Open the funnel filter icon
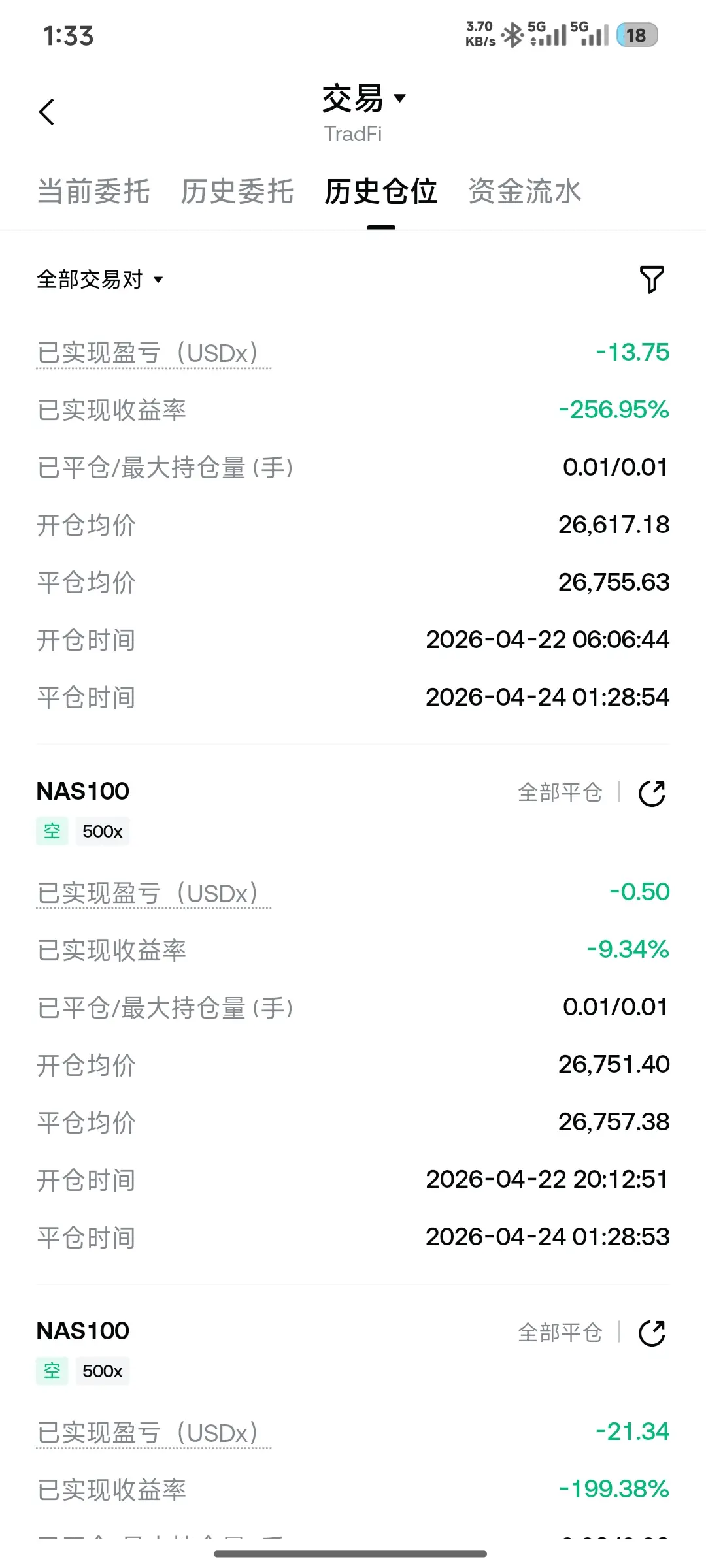Screen dimensions: 706x1568 [x=651, y=280]
